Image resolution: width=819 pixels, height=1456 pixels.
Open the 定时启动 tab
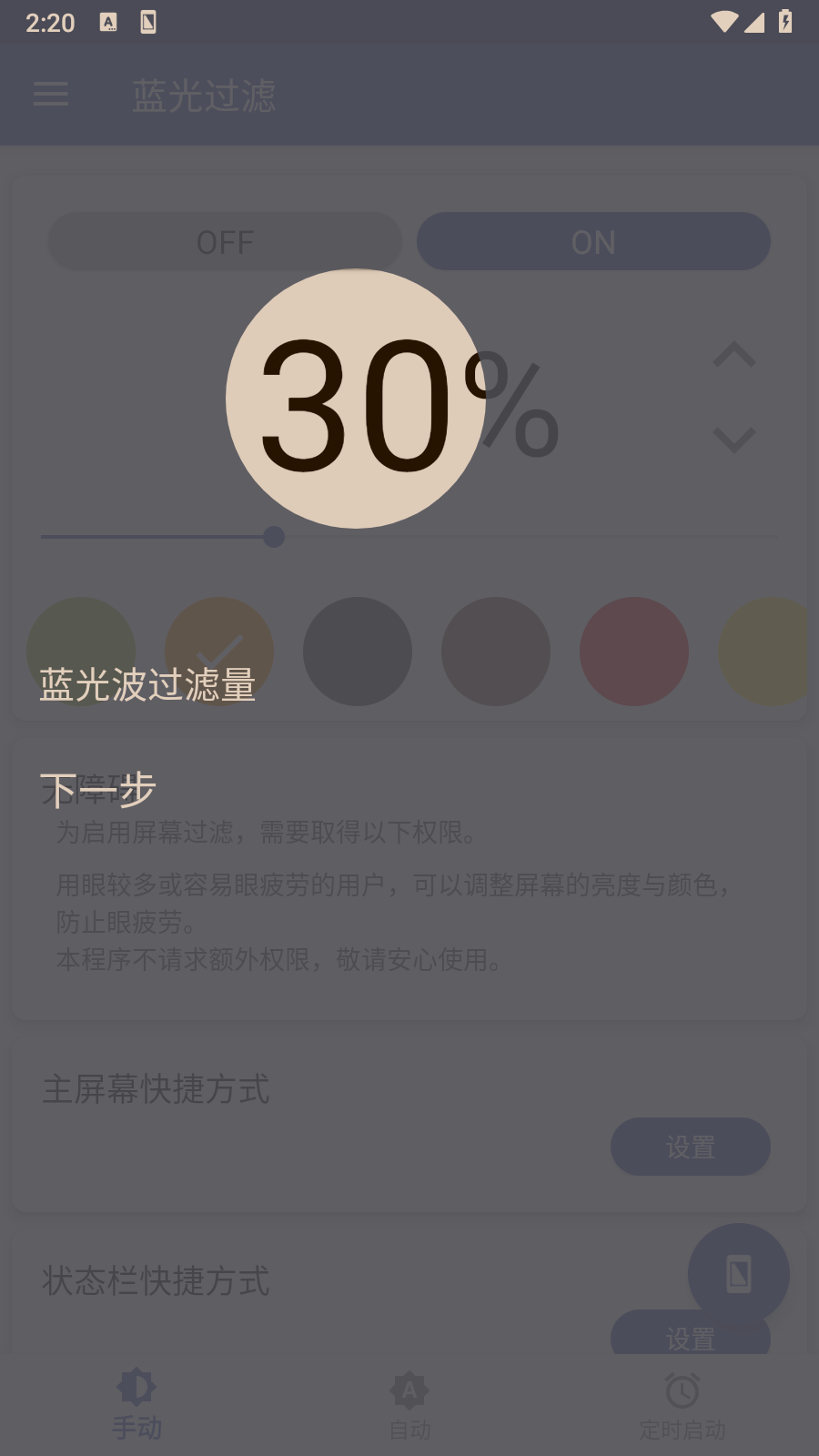682,1405
